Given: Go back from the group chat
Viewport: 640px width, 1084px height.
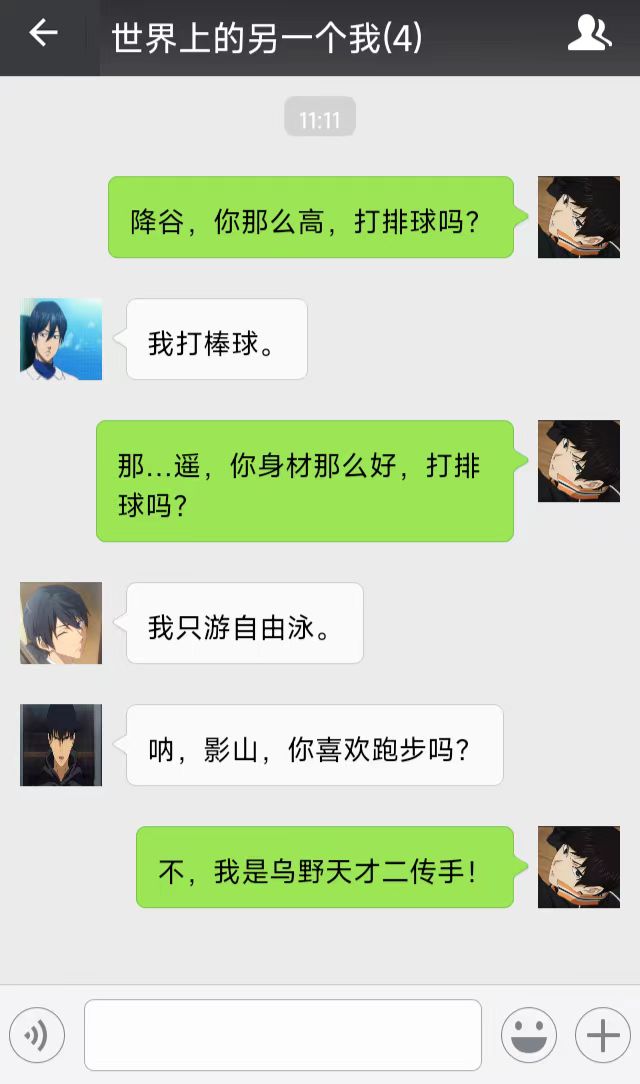Looking at the screenshot, I should [43, 36].
